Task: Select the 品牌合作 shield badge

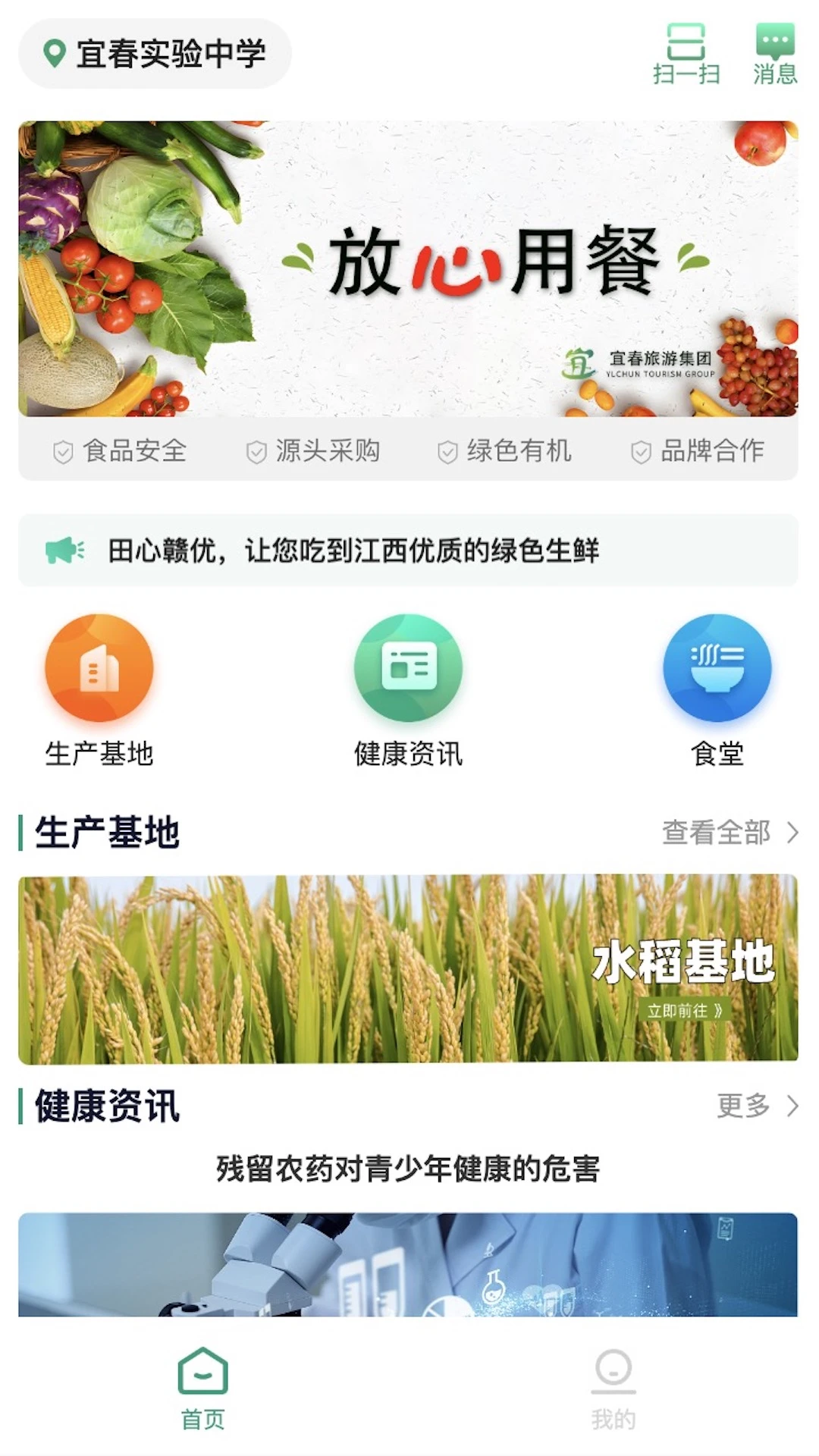Action: [x=700, y=451]
